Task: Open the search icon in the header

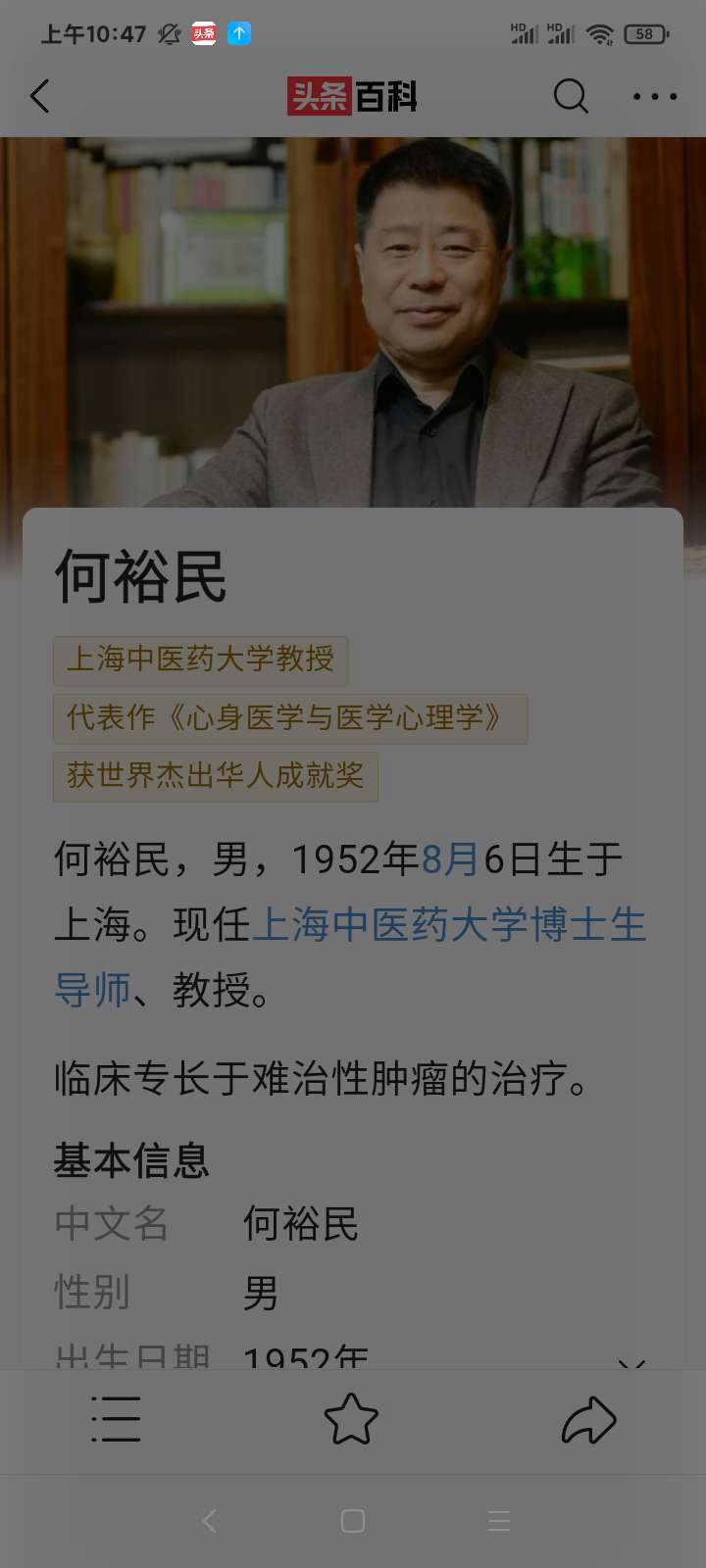Action: 571,96
